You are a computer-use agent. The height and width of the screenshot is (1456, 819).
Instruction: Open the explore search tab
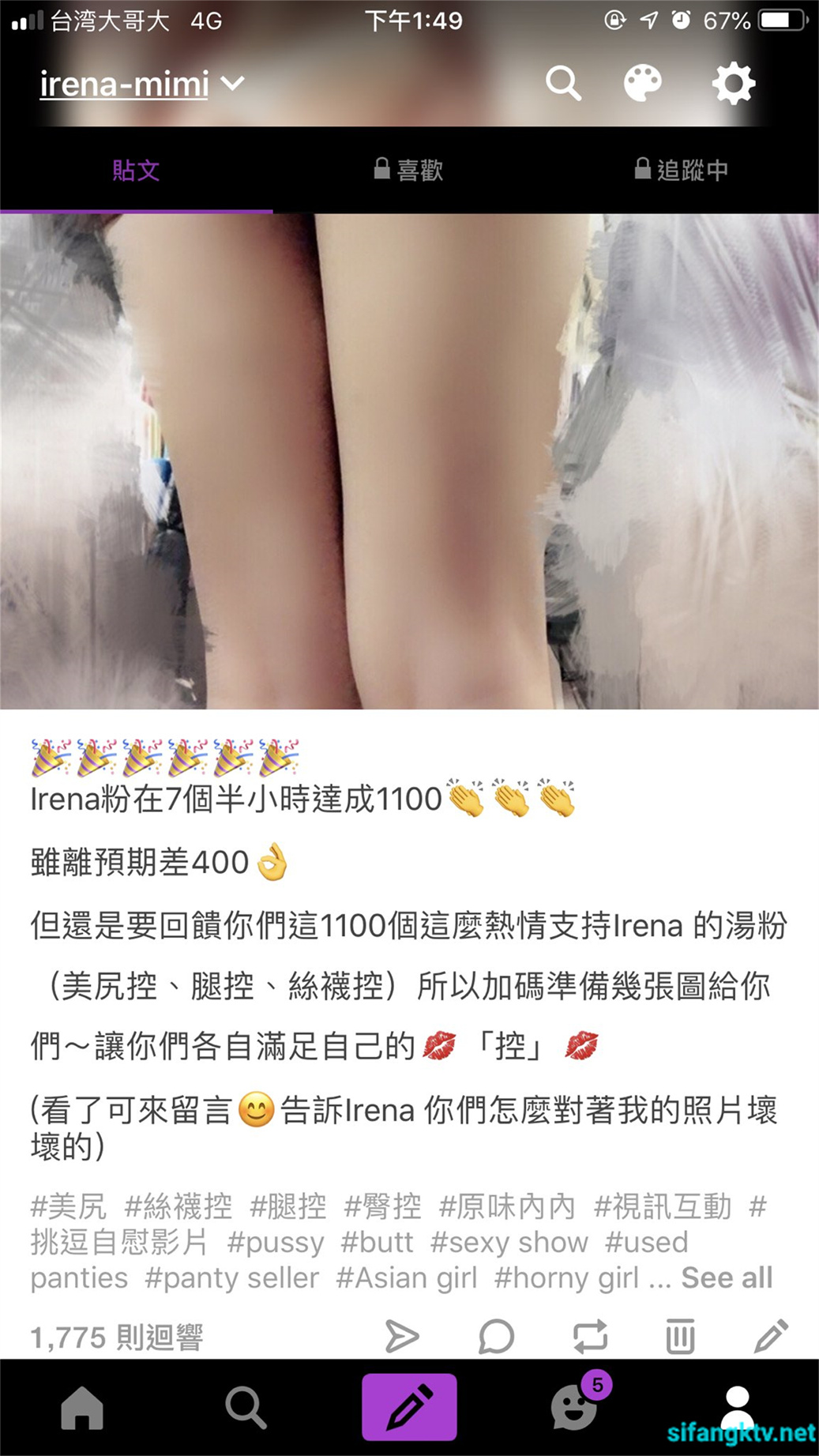246,1408
